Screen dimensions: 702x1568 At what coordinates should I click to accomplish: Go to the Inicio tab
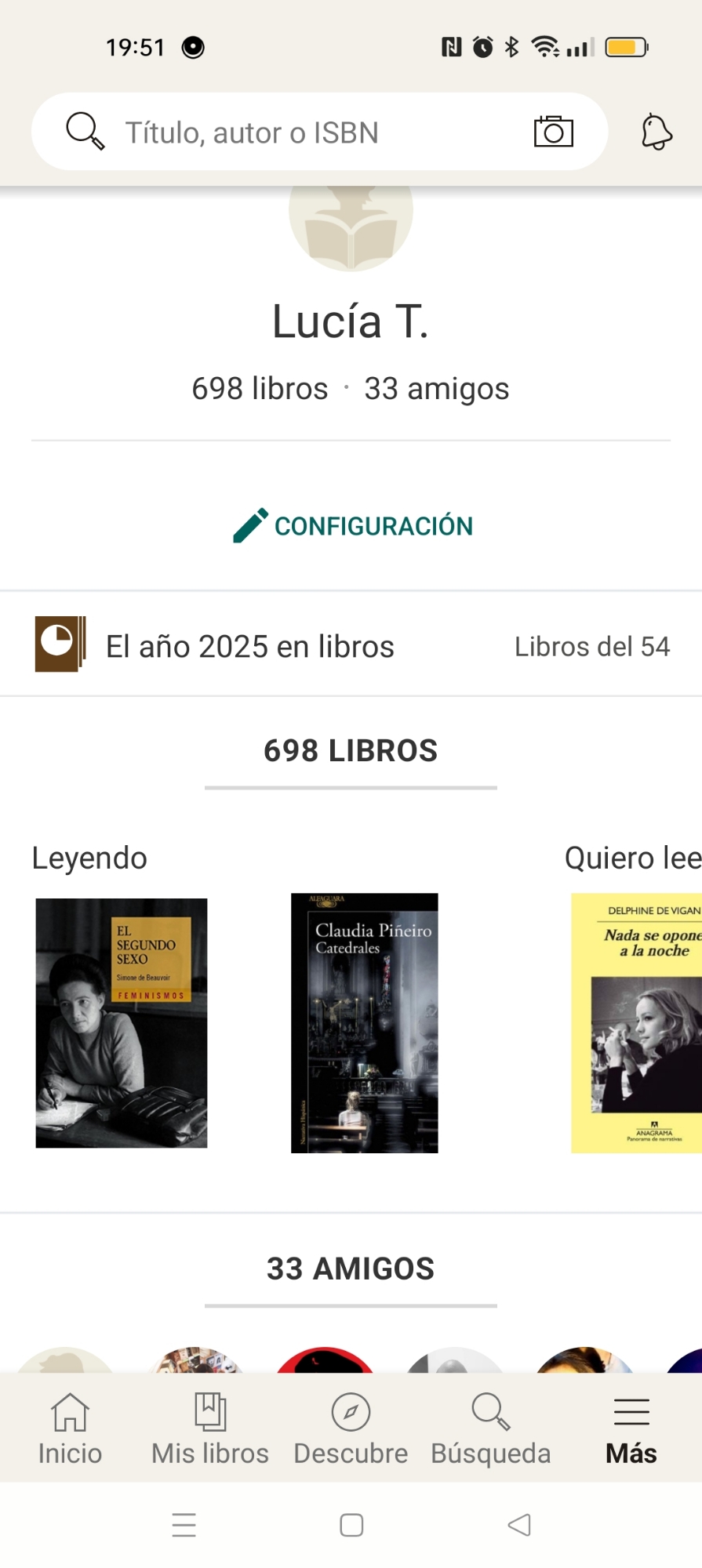[70, 1428]
